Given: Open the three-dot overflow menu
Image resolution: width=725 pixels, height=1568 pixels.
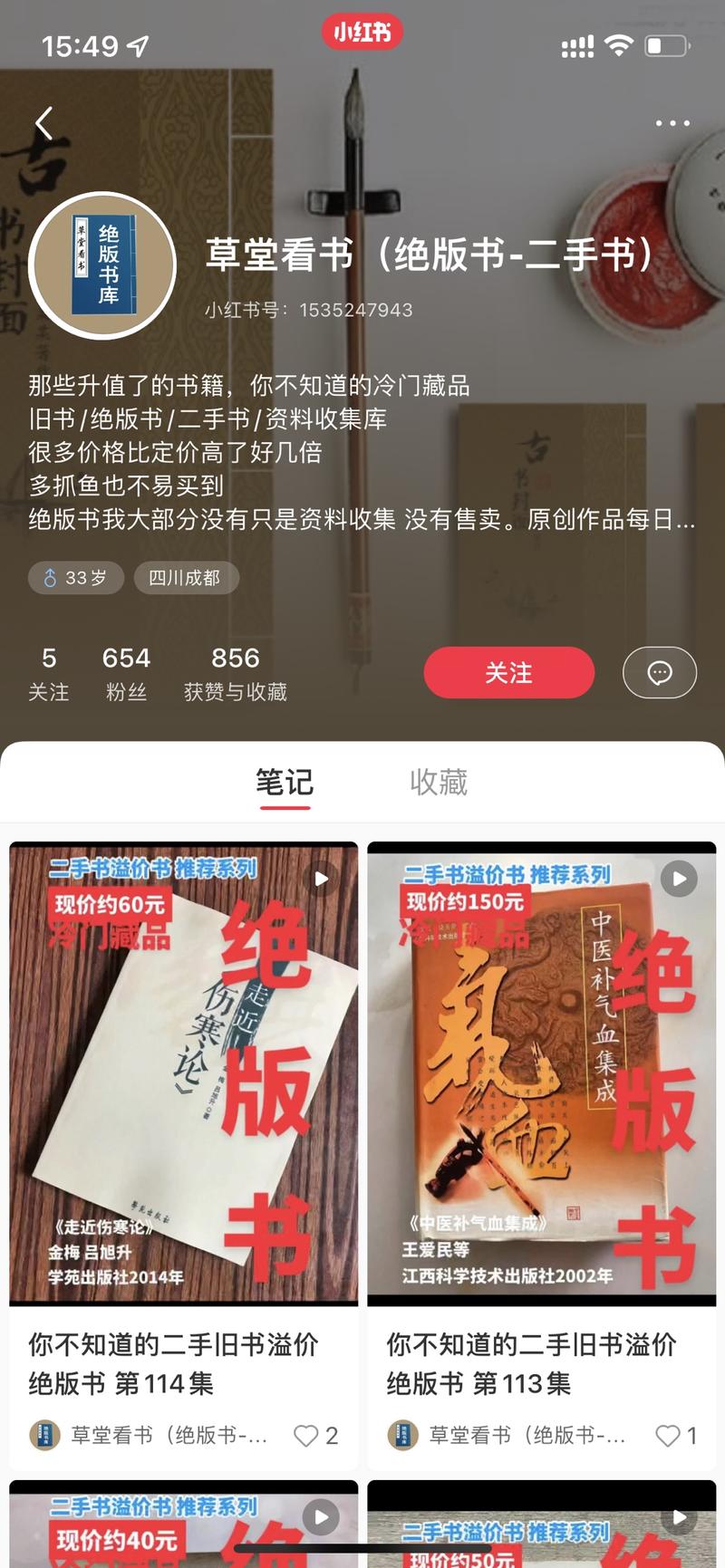Looking at the screenshot, I should pos(672,123).
